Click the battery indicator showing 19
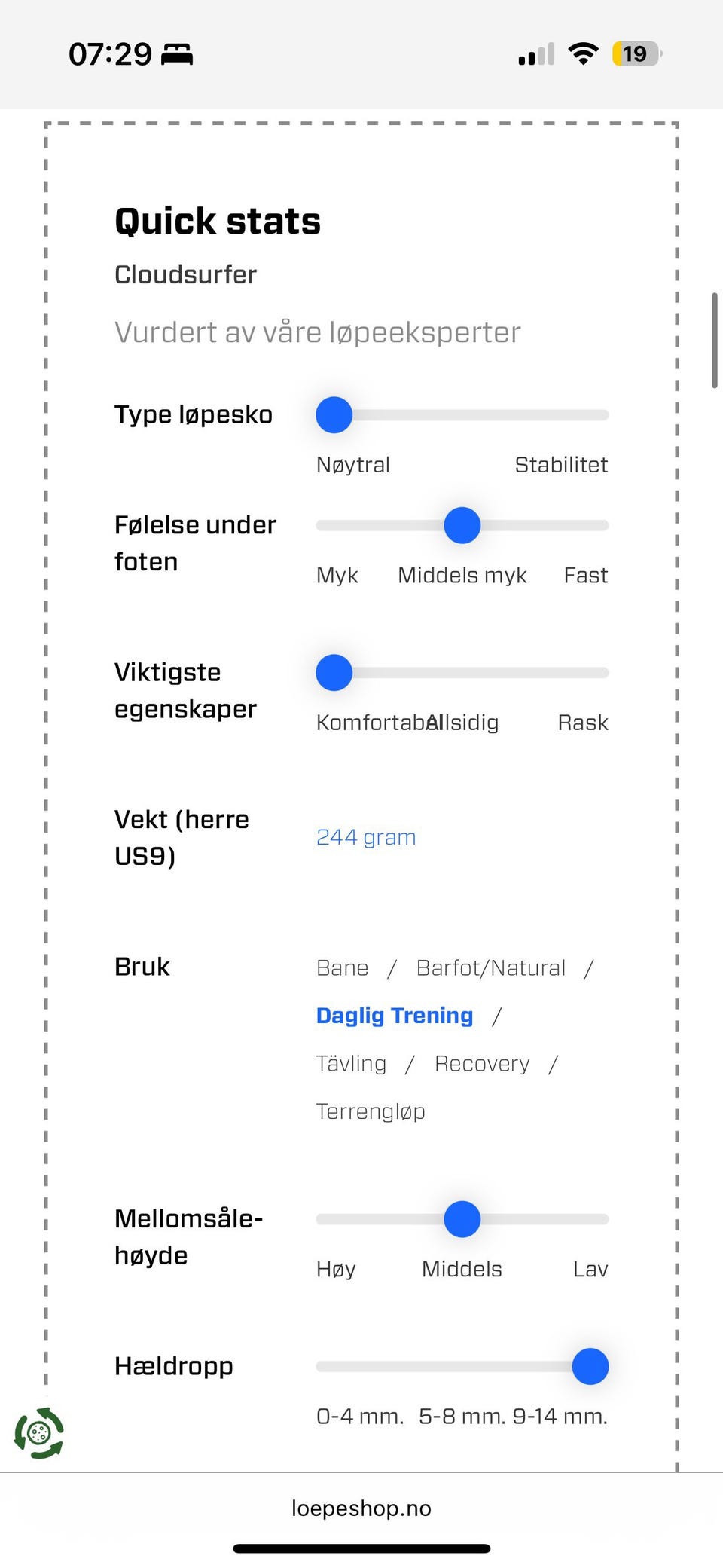The height and width of the screenshot is (1568, 723). pos(635,53)
